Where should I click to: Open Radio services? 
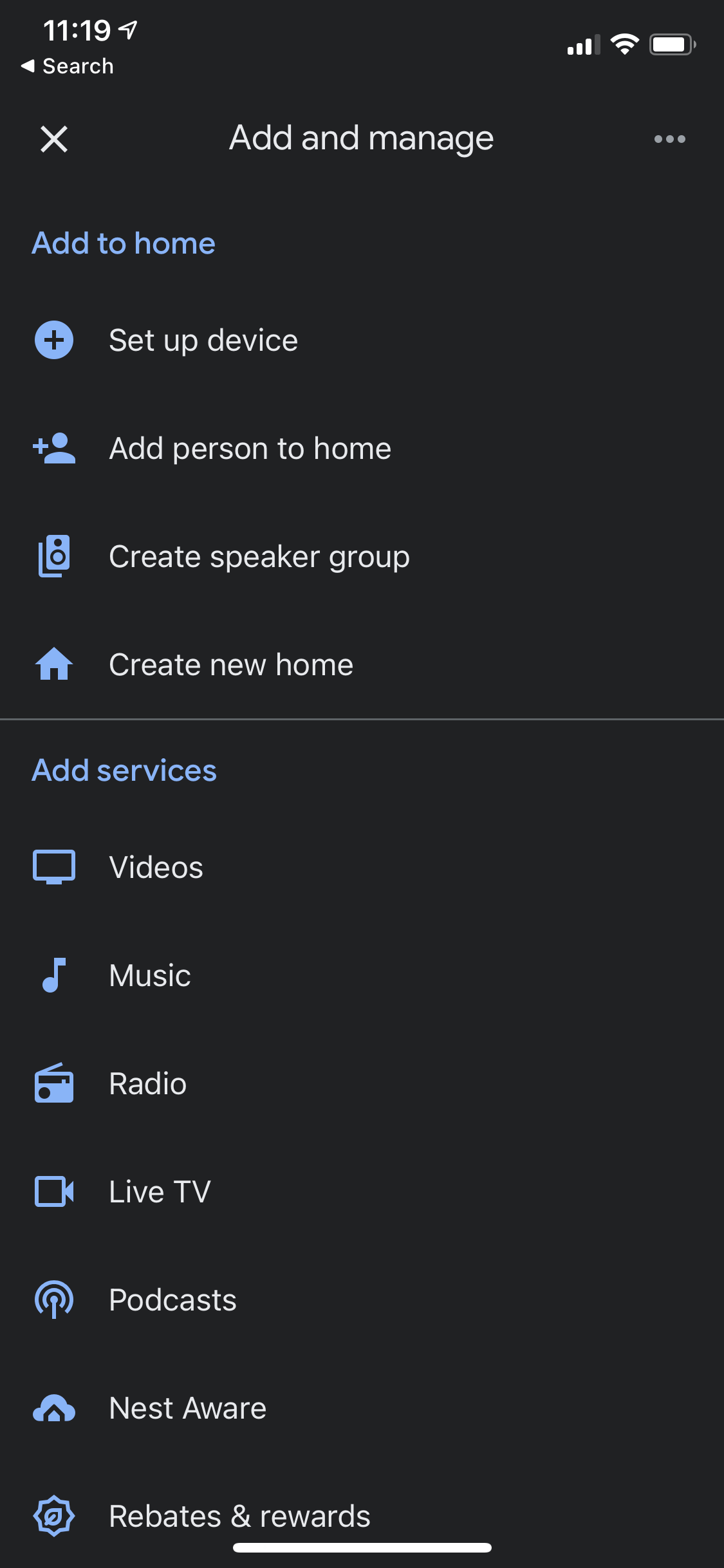click(147, 1084)
